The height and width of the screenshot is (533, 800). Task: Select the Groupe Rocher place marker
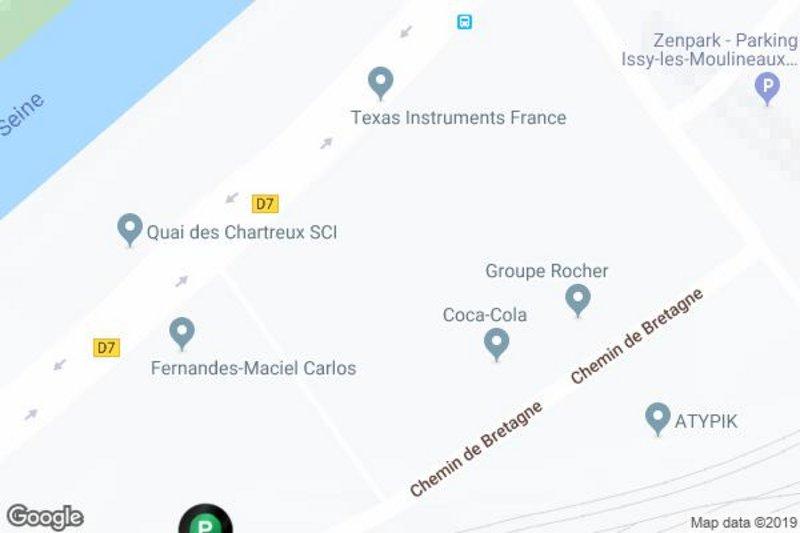coord(577,298)
